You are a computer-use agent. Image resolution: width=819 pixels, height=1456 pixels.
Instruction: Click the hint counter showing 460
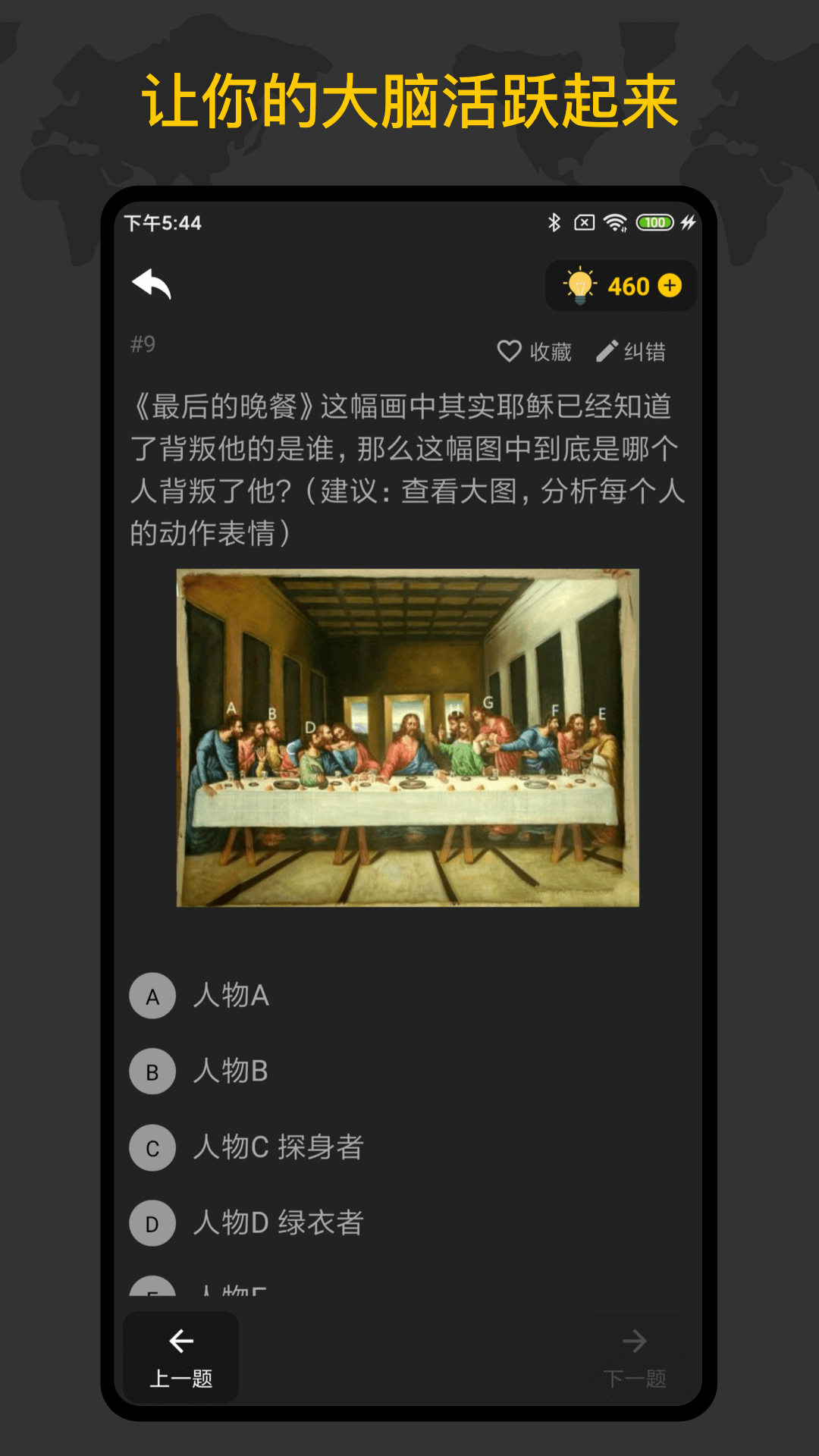pos(626,286)
